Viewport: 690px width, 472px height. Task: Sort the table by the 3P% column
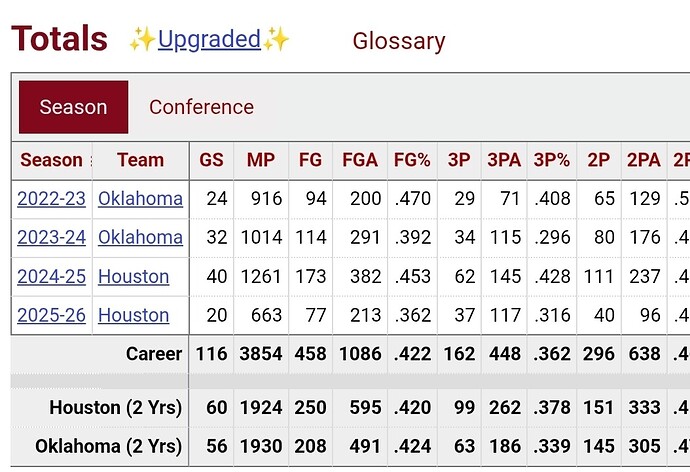[551, 160]
